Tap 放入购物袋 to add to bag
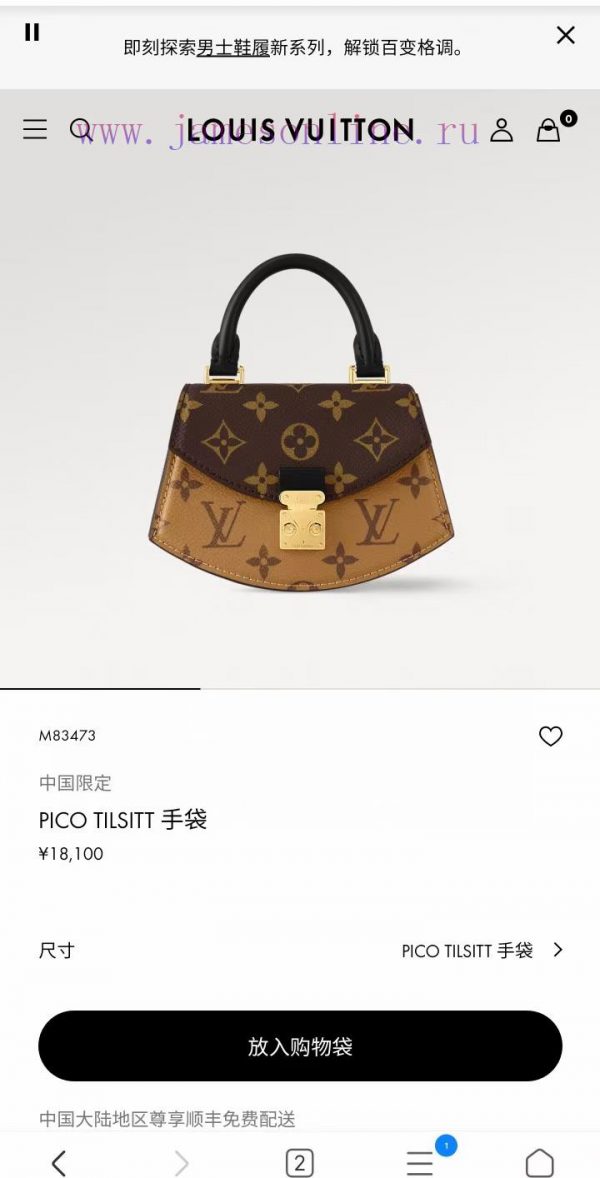600x1178 pixels. tap(300, 1046)
